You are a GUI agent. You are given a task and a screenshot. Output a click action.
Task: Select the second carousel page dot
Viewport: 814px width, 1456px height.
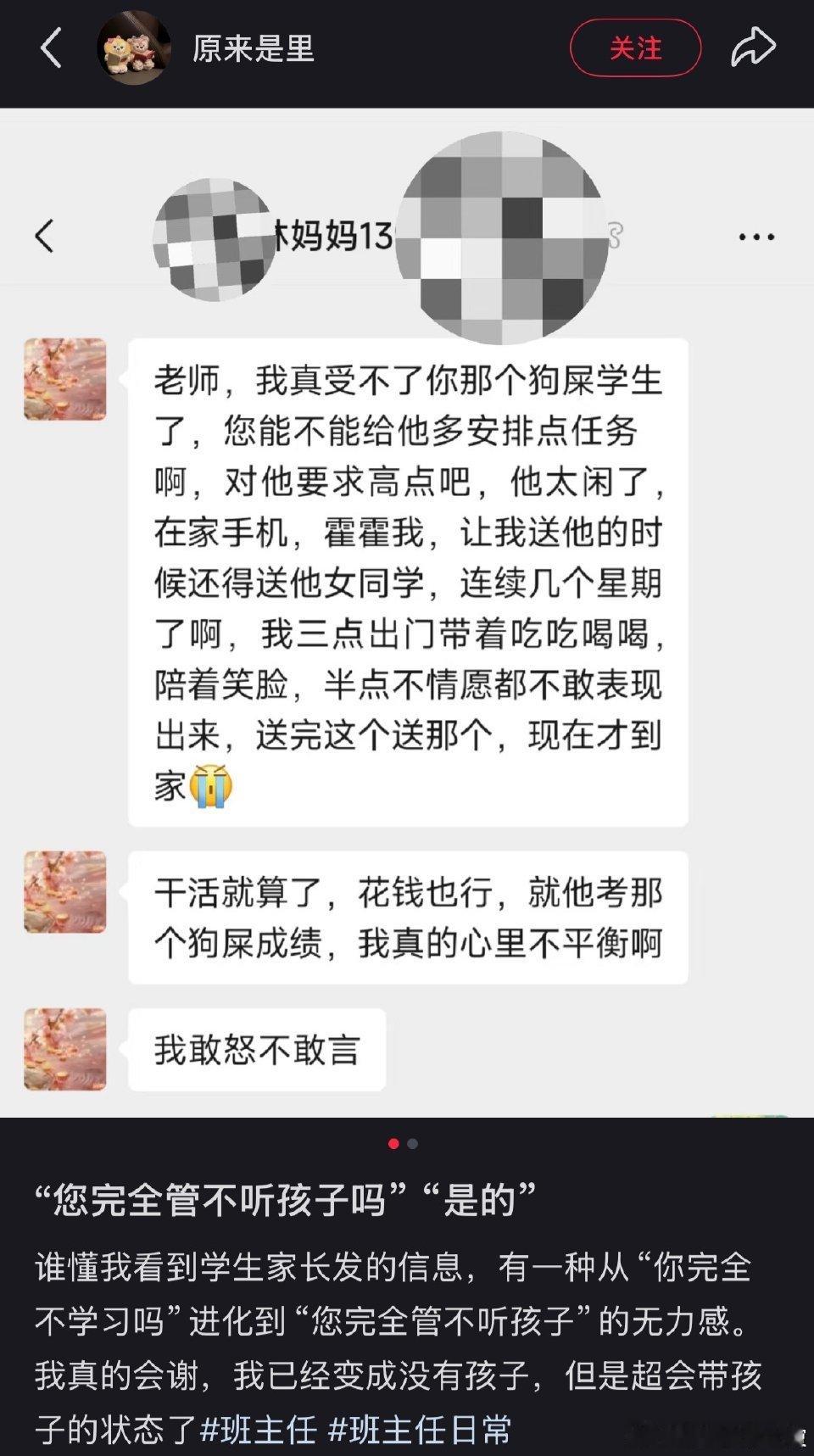[x=413, y=1143]
